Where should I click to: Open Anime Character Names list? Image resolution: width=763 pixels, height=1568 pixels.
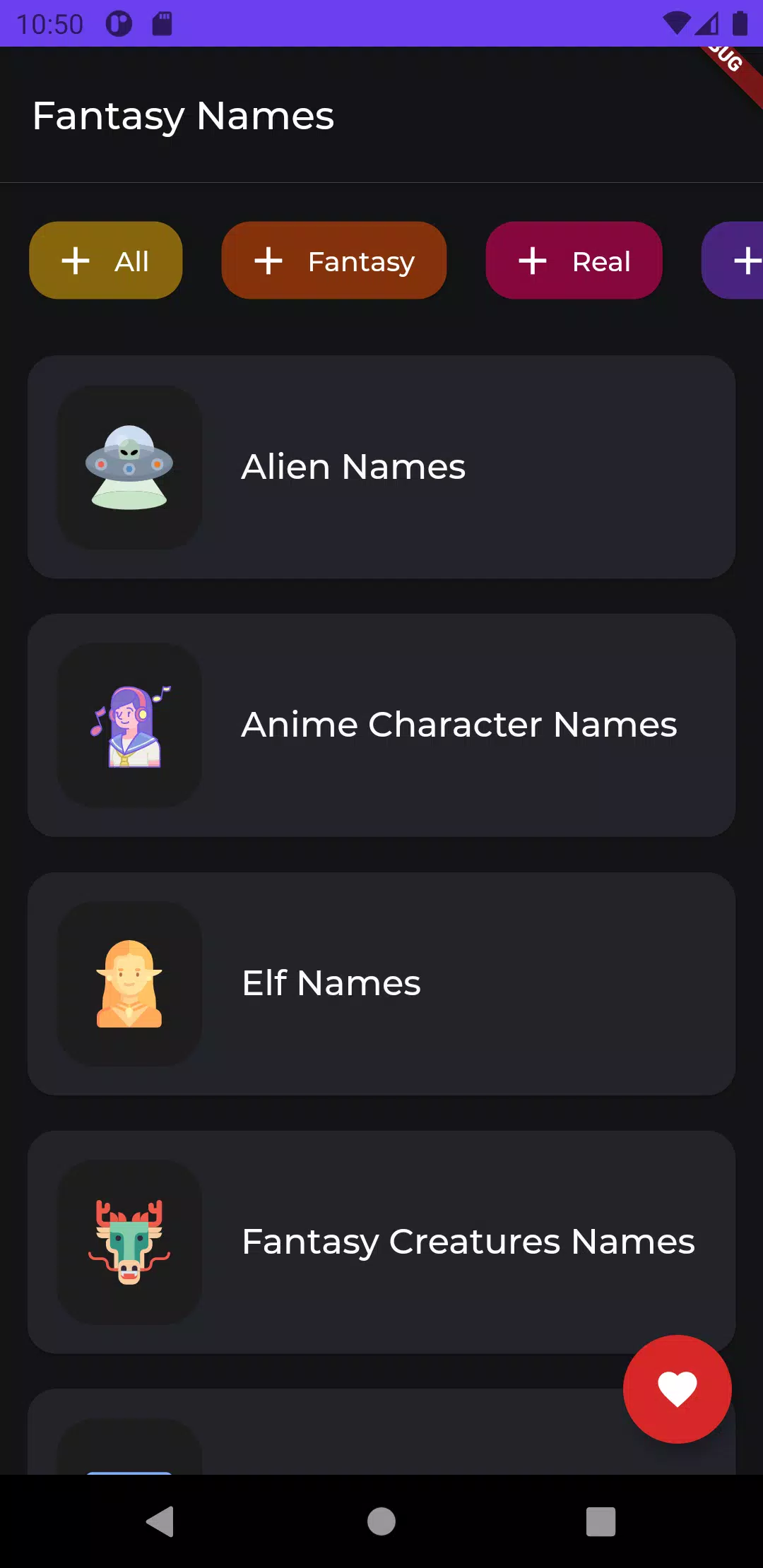[381, 724]
